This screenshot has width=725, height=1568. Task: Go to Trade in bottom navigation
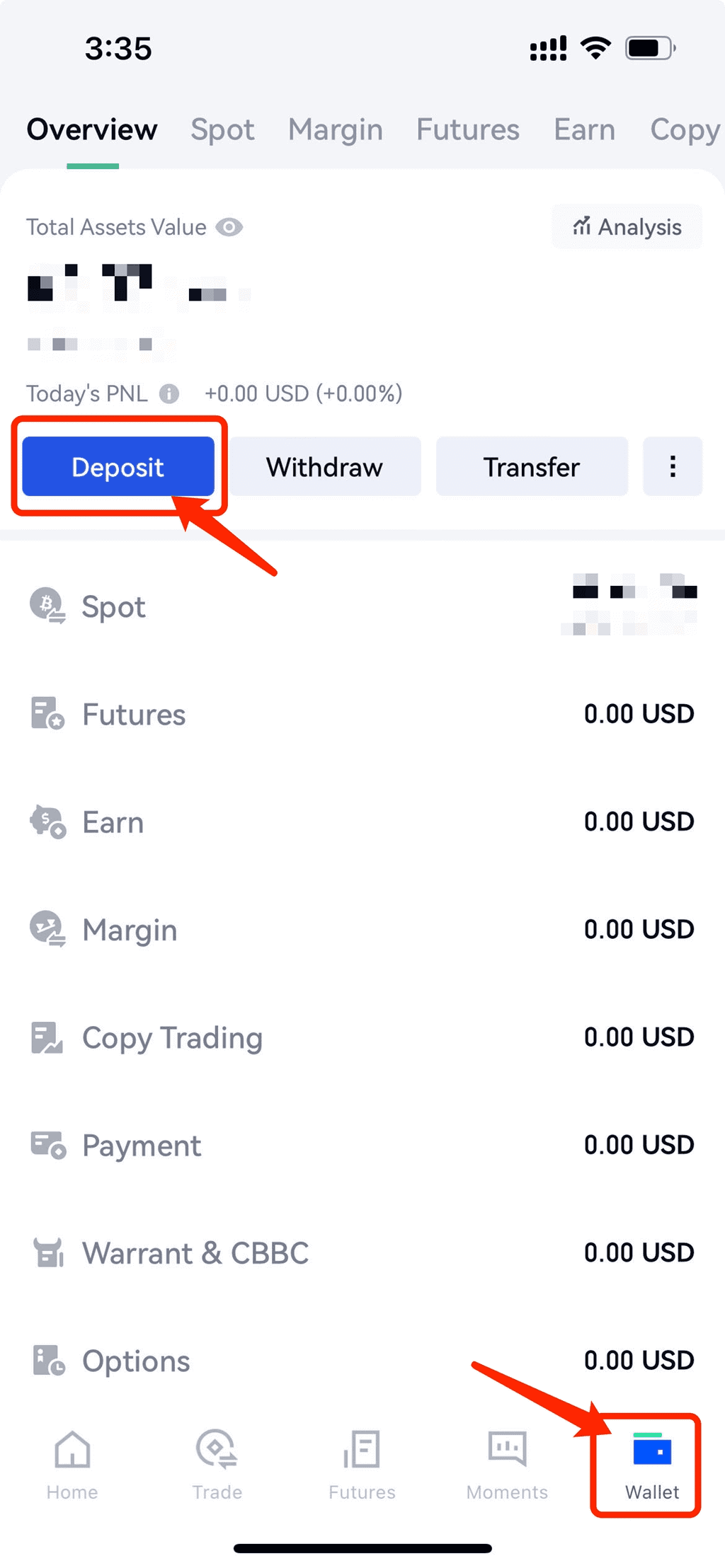tap(217, 1465)
